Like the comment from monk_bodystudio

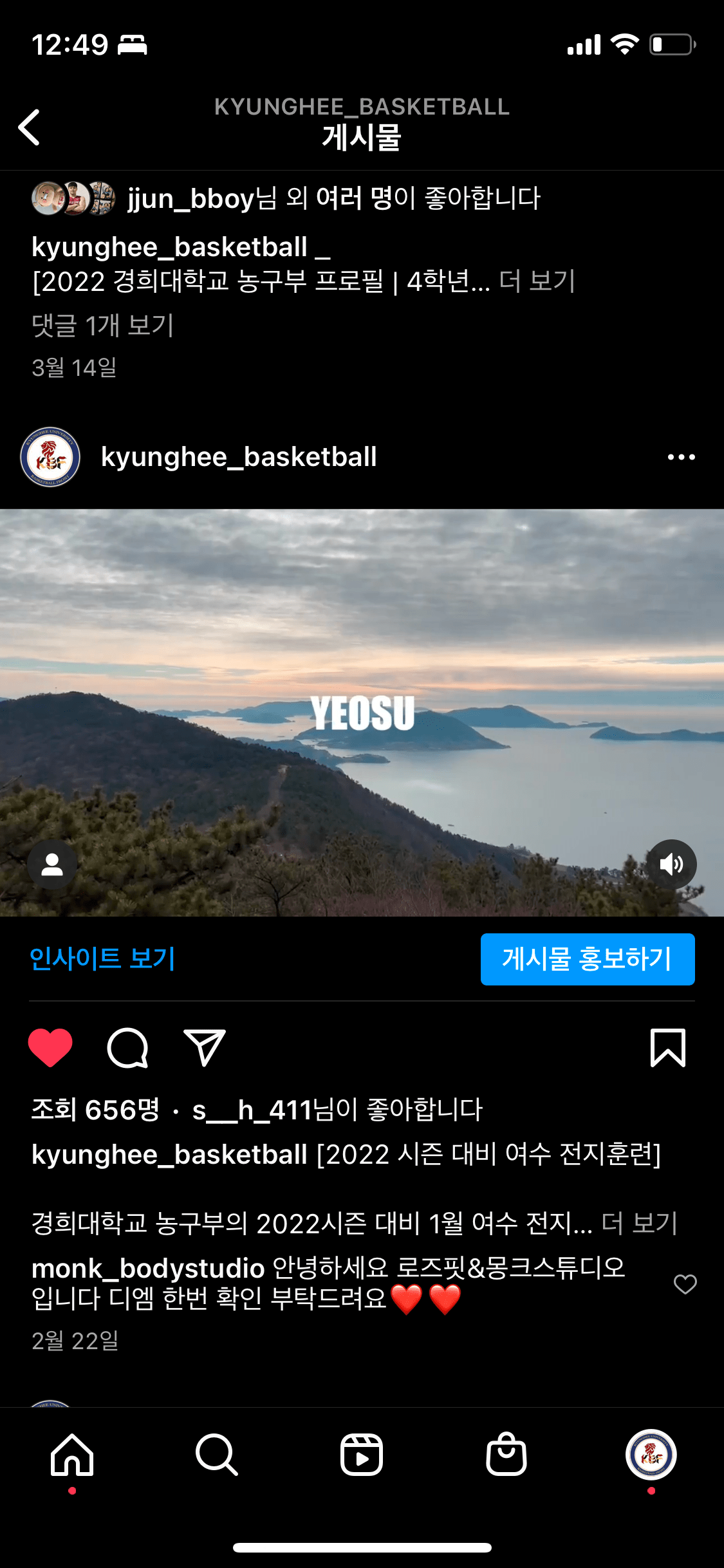pyautogui.click(x=685, y=1283)
